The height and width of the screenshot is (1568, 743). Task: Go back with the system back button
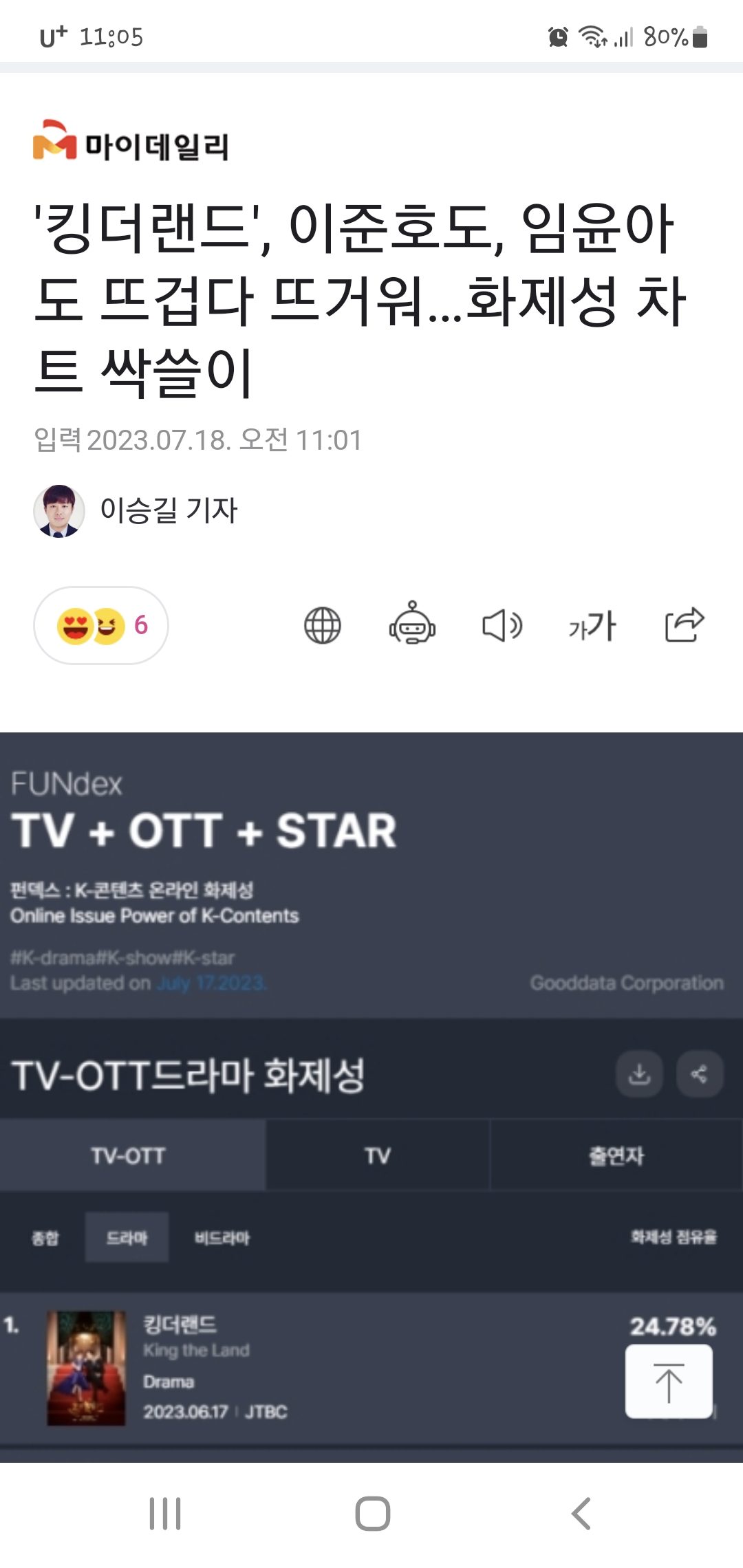pos(581,1514)
